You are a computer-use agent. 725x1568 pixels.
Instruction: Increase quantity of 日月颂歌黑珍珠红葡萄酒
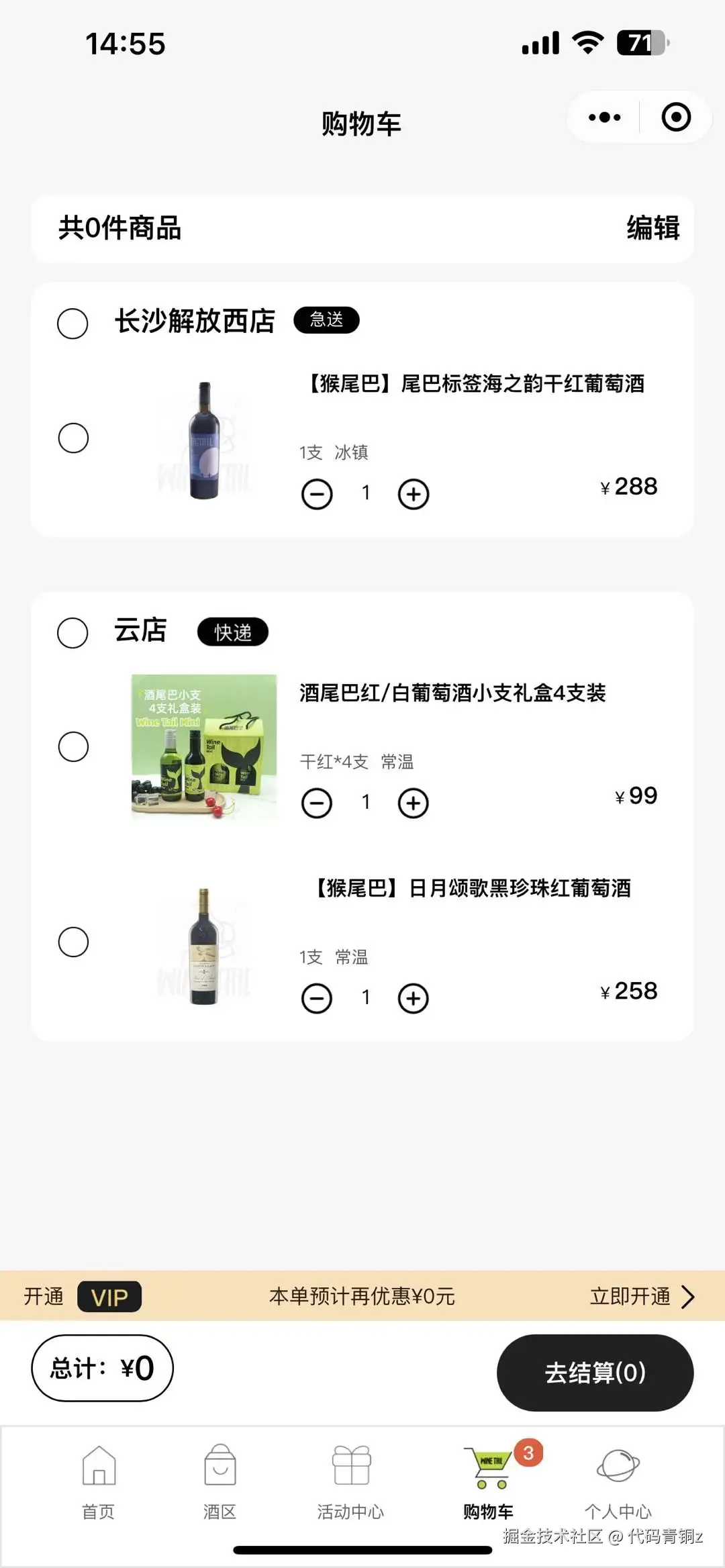tap(414, 999)
